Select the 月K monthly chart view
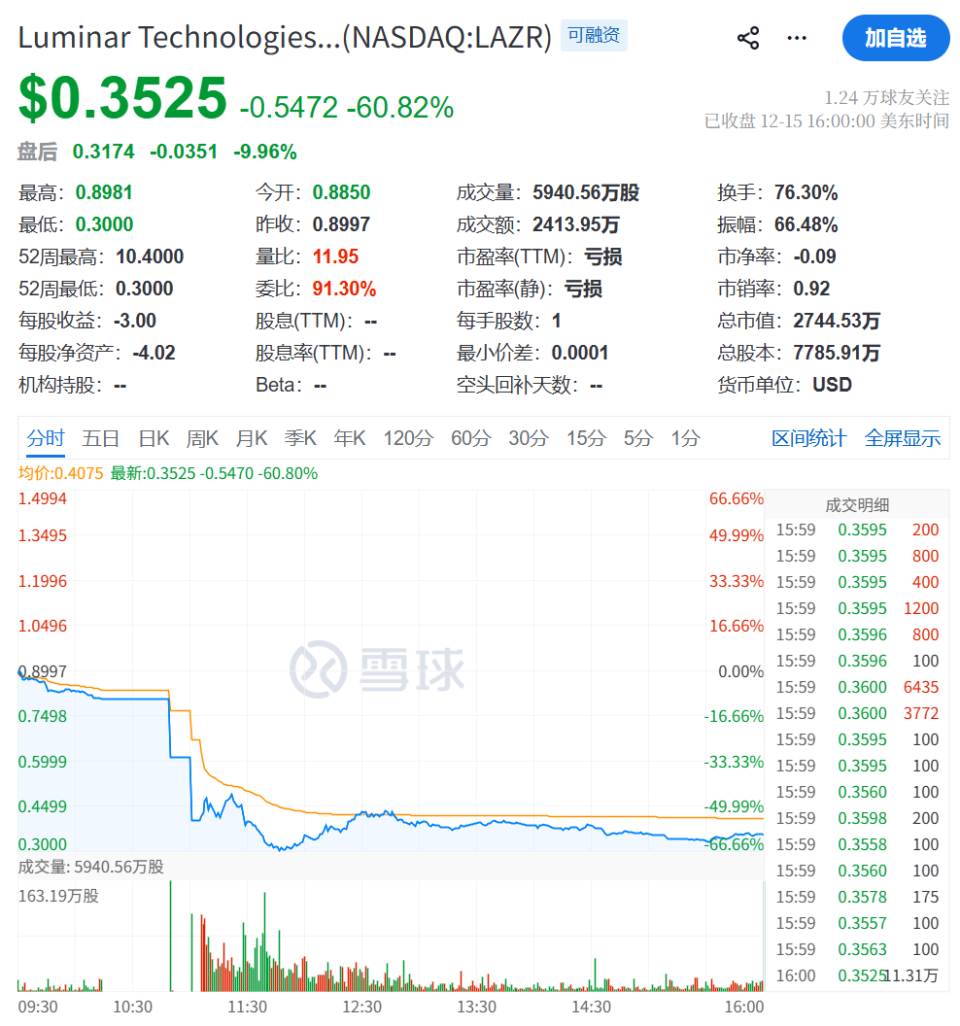This screenshot has height=1026, width=960. 250,438
